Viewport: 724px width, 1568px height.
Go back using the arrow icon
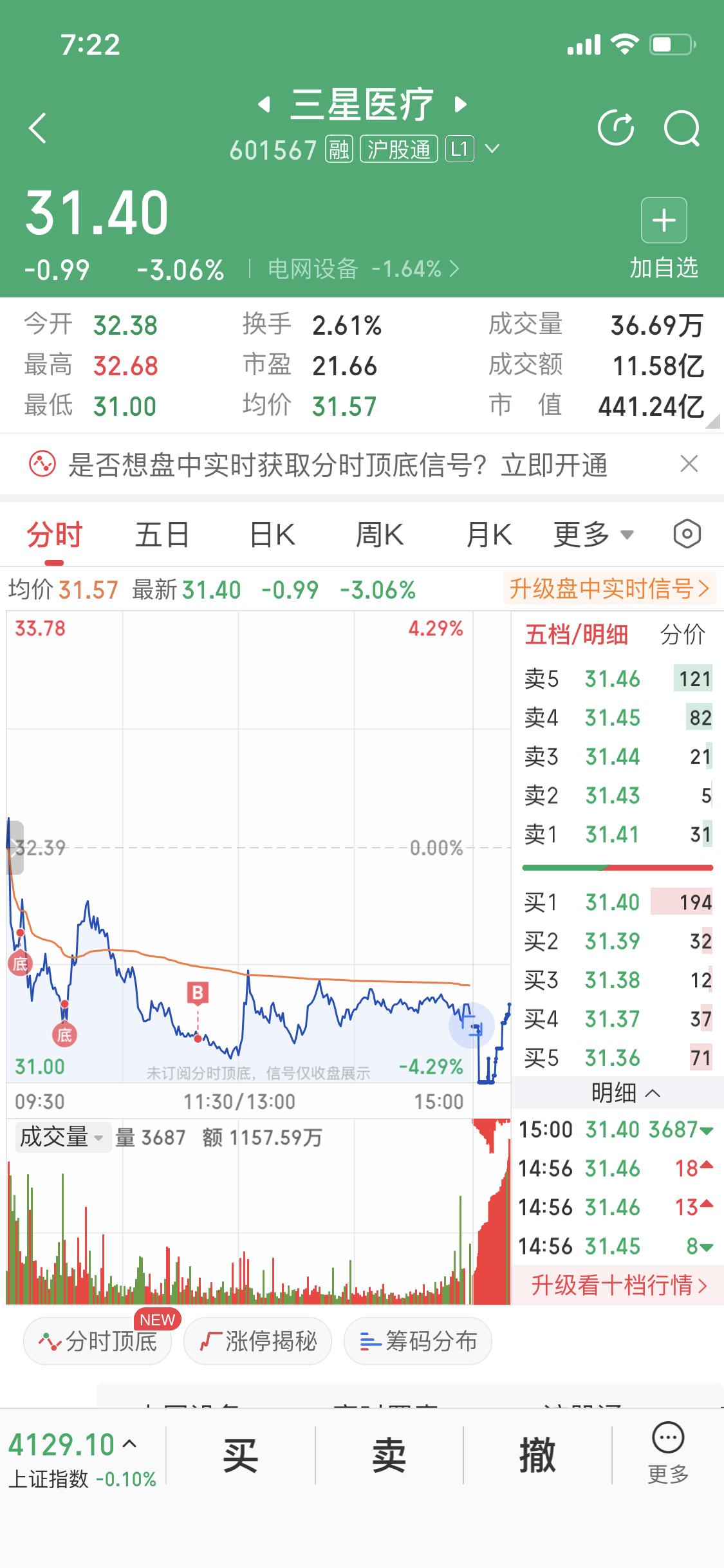tap(39, 128)
